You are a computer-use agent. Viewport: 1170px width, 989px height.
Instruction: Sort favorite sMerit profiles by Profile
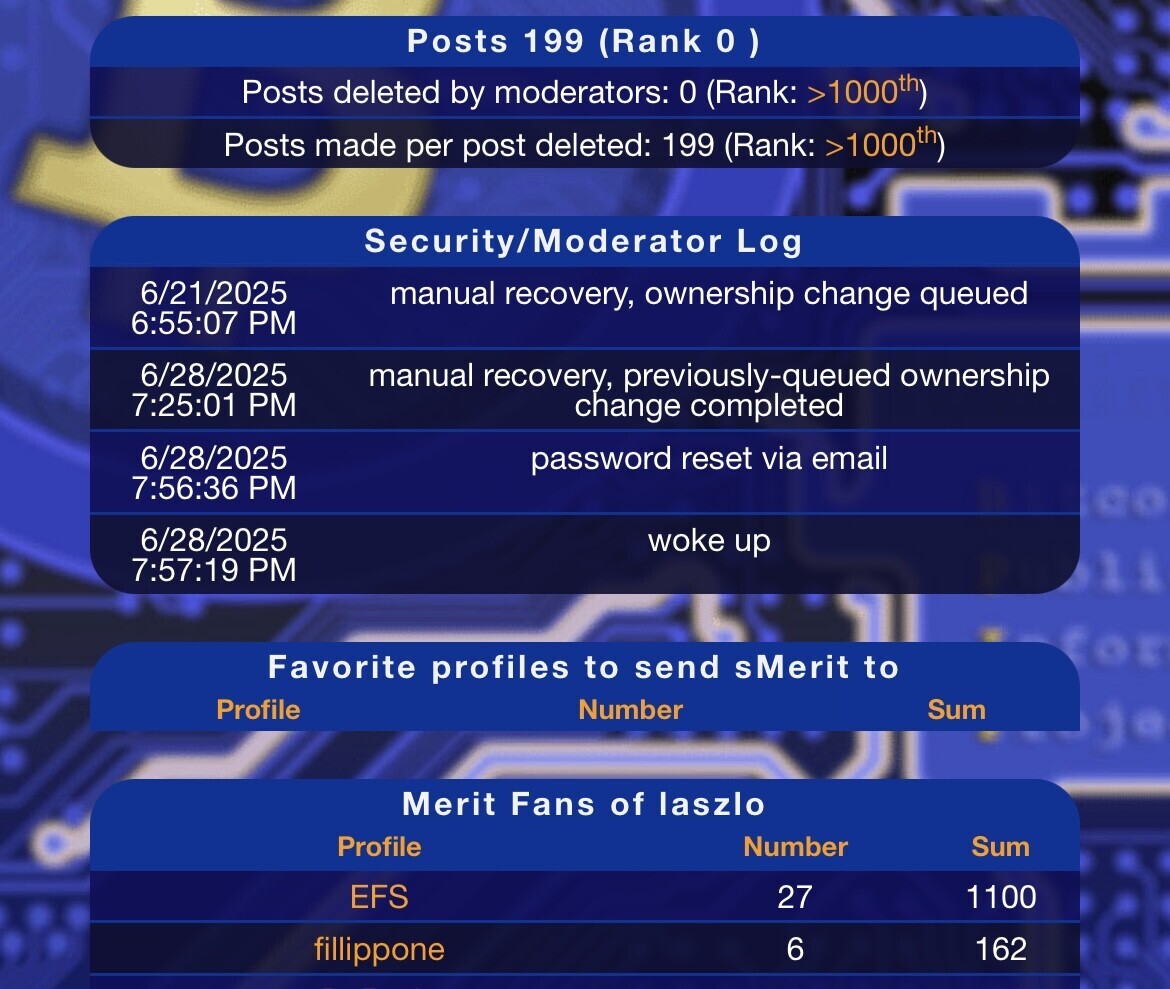[x=258, y=710]
